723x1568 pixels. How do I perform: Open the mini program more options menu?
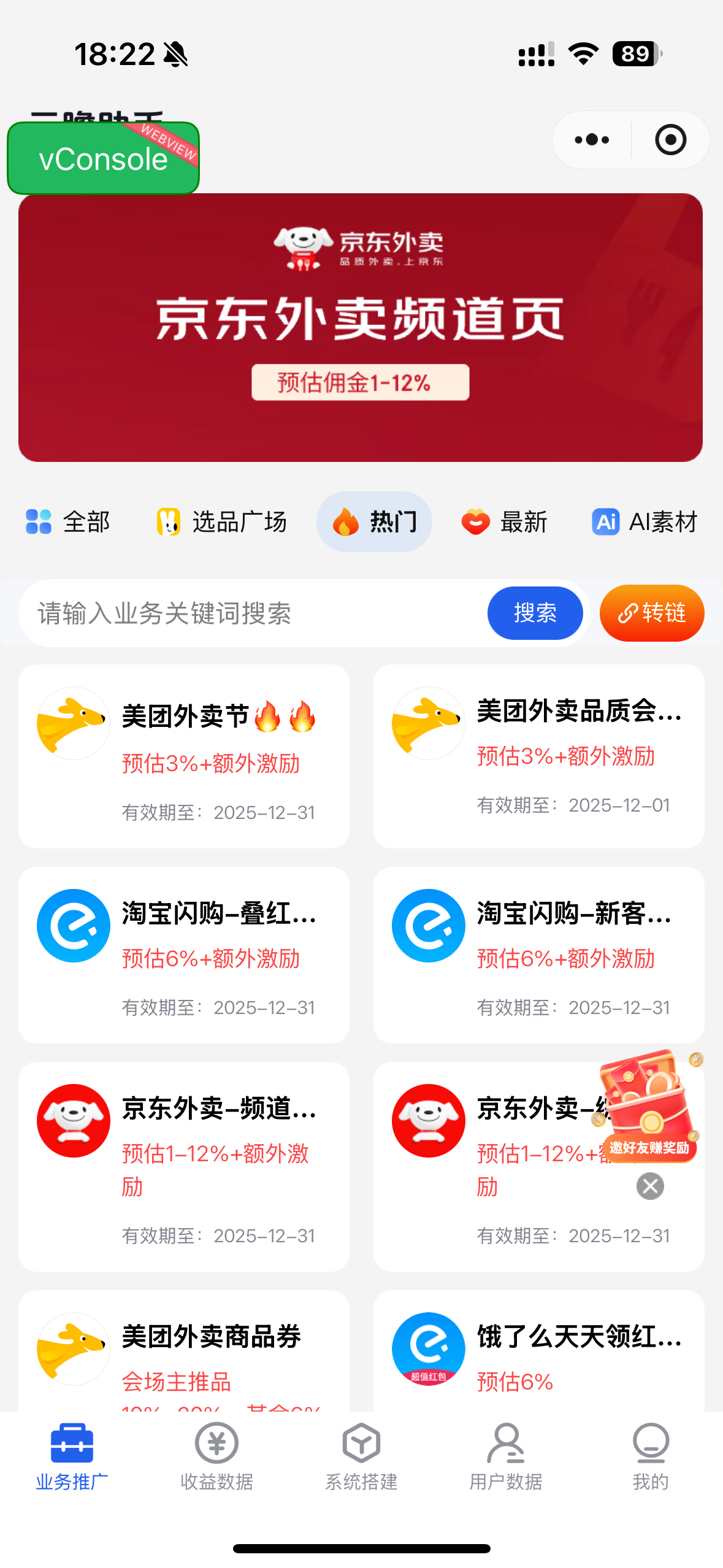(592, 140)
